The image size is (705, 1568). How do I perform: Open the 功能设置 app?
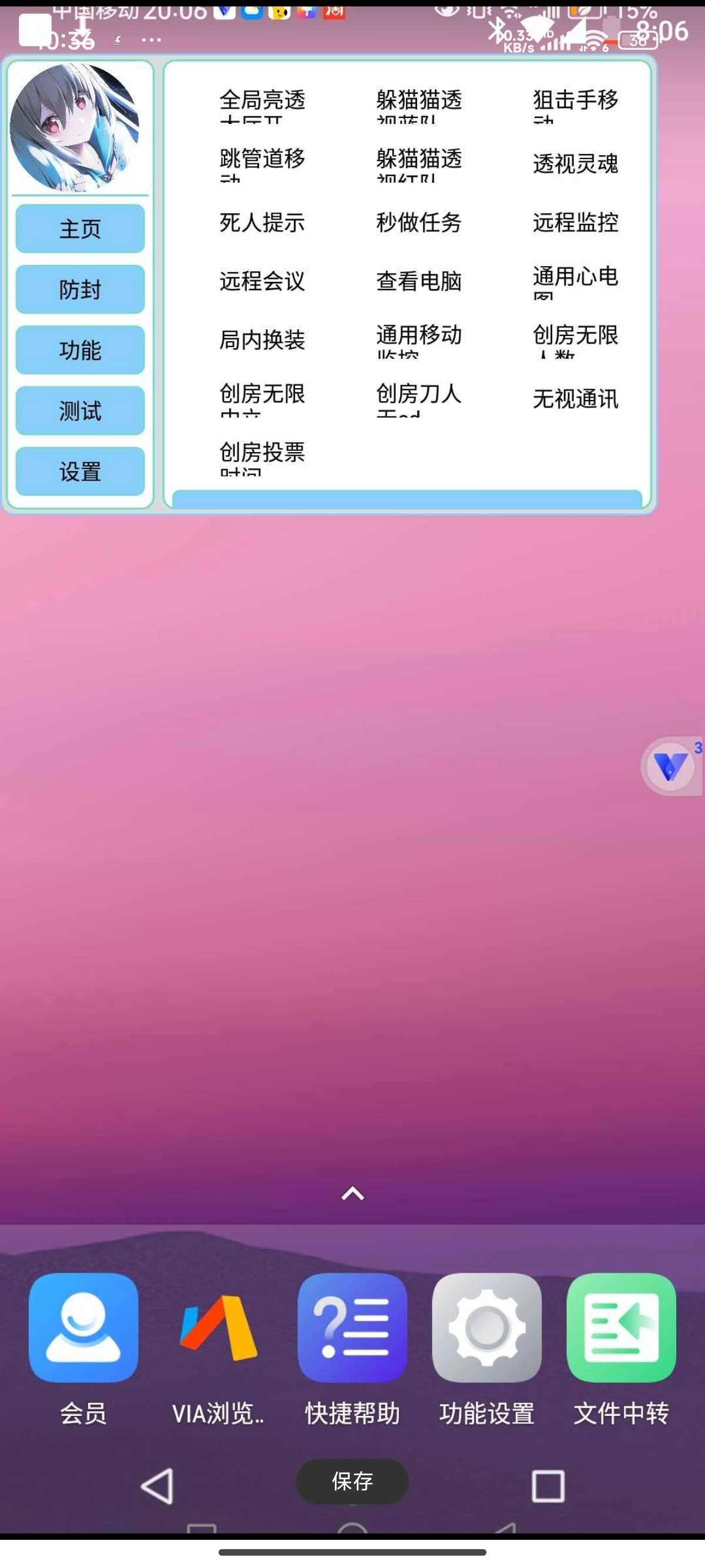point(486,1328)
